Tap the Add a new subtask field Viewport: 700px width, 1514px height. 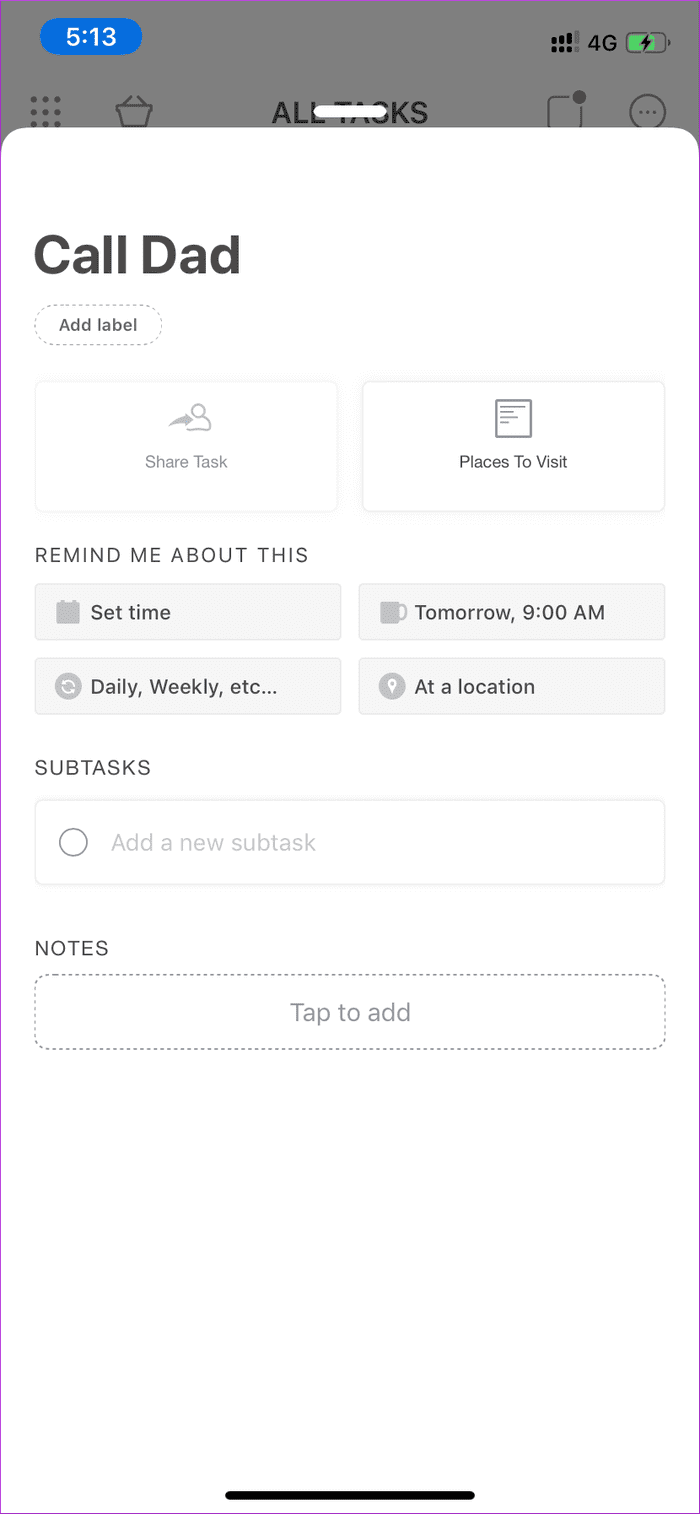tap(350, 842)
